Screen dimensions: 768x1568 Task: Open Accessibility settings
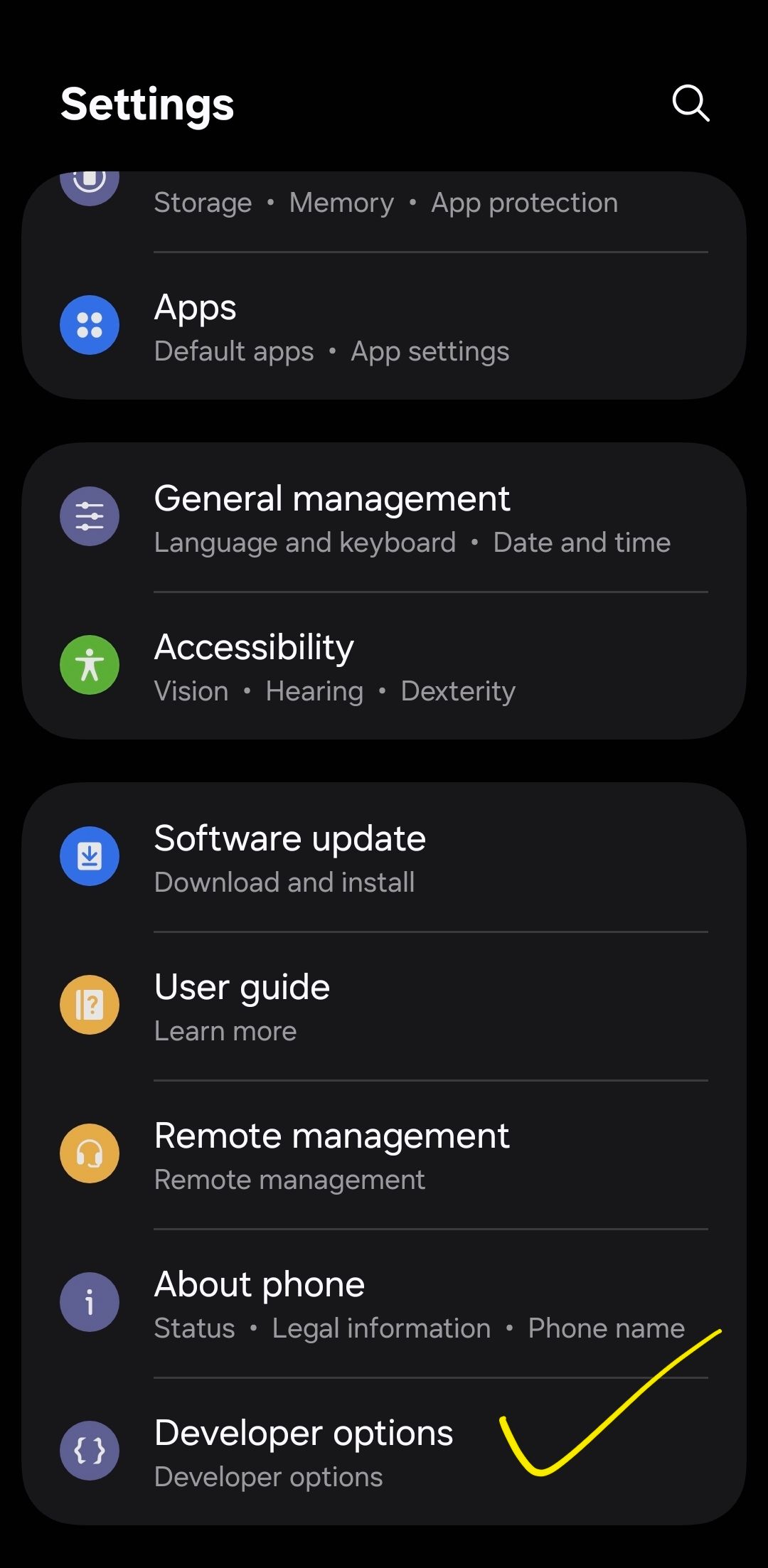tap(384, 666)
